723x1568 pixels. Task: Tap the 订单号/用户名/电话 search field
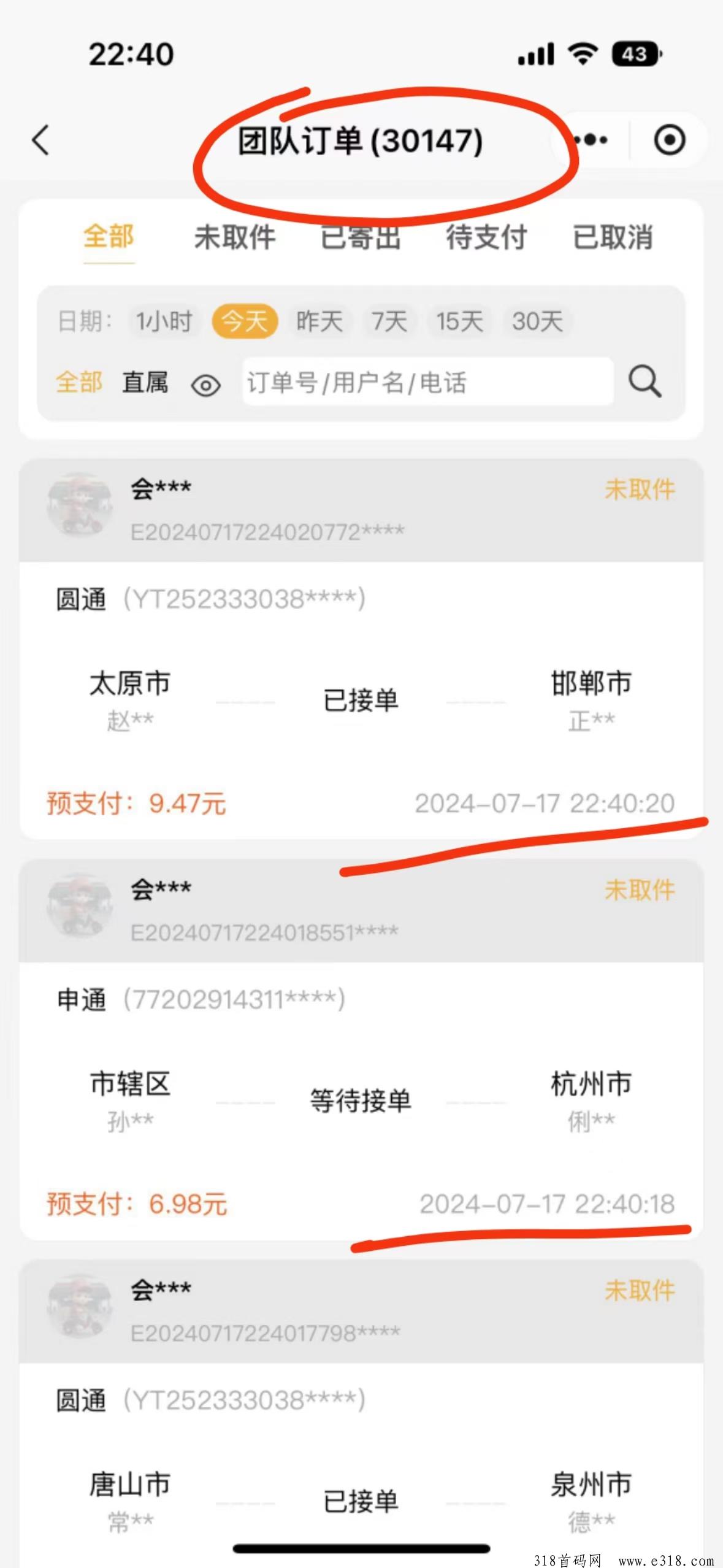pos(428,382)
